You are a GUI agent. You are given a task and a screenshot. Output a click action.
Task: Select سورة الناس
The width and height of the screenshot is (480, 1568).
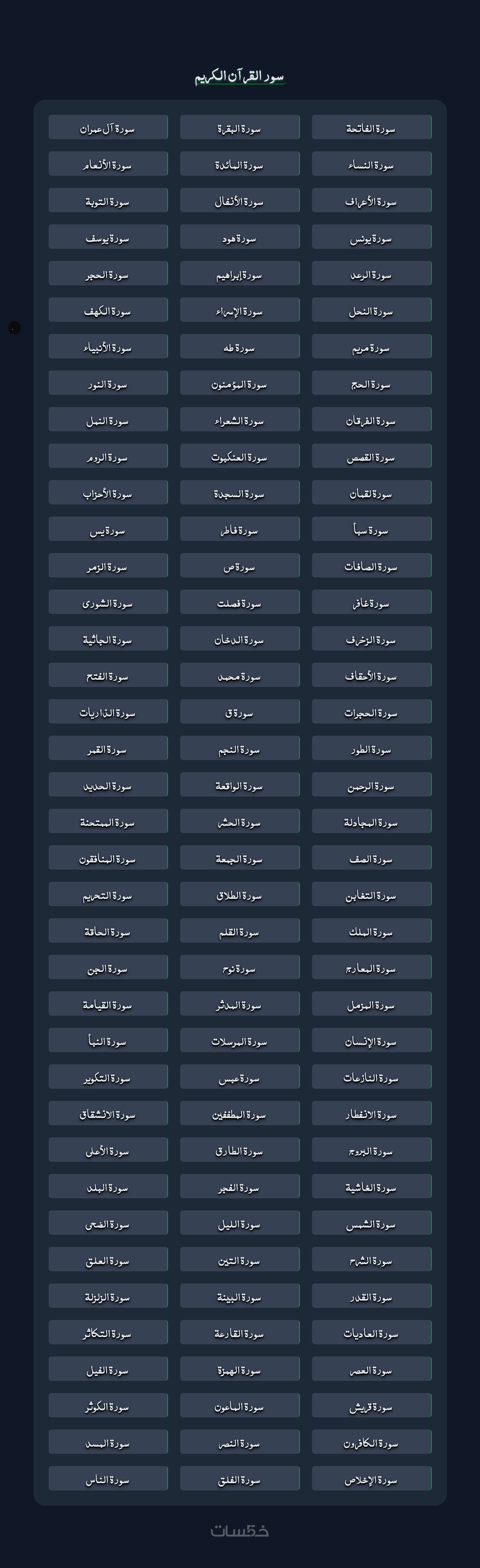(x=108, y=1479)
